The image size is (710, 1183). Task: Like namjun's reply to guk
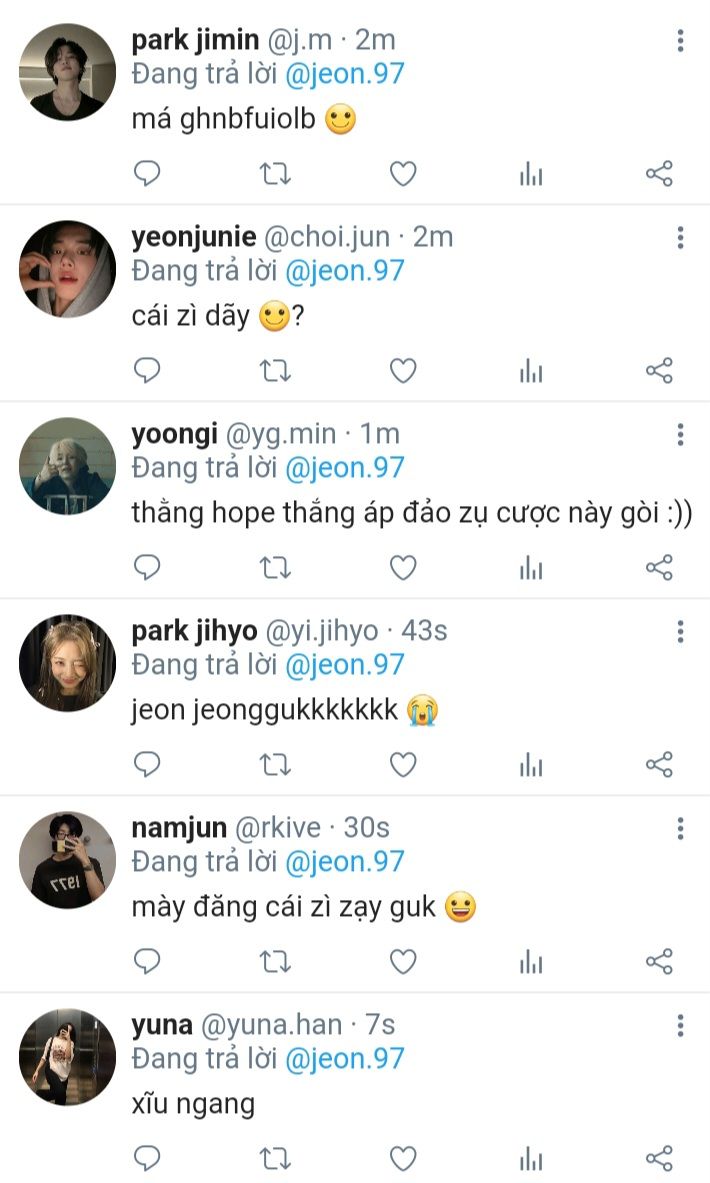403,962
